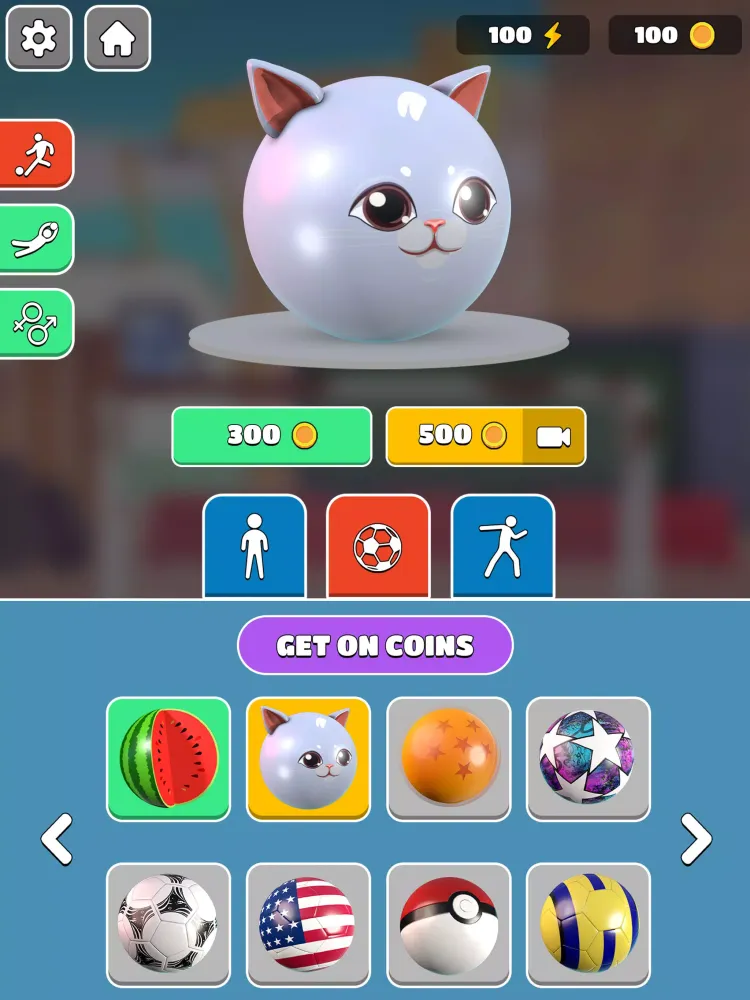This screenshot has height=1000, width=750.
Task: Watch a video to earn 500 coins
Action: point(486,436)
